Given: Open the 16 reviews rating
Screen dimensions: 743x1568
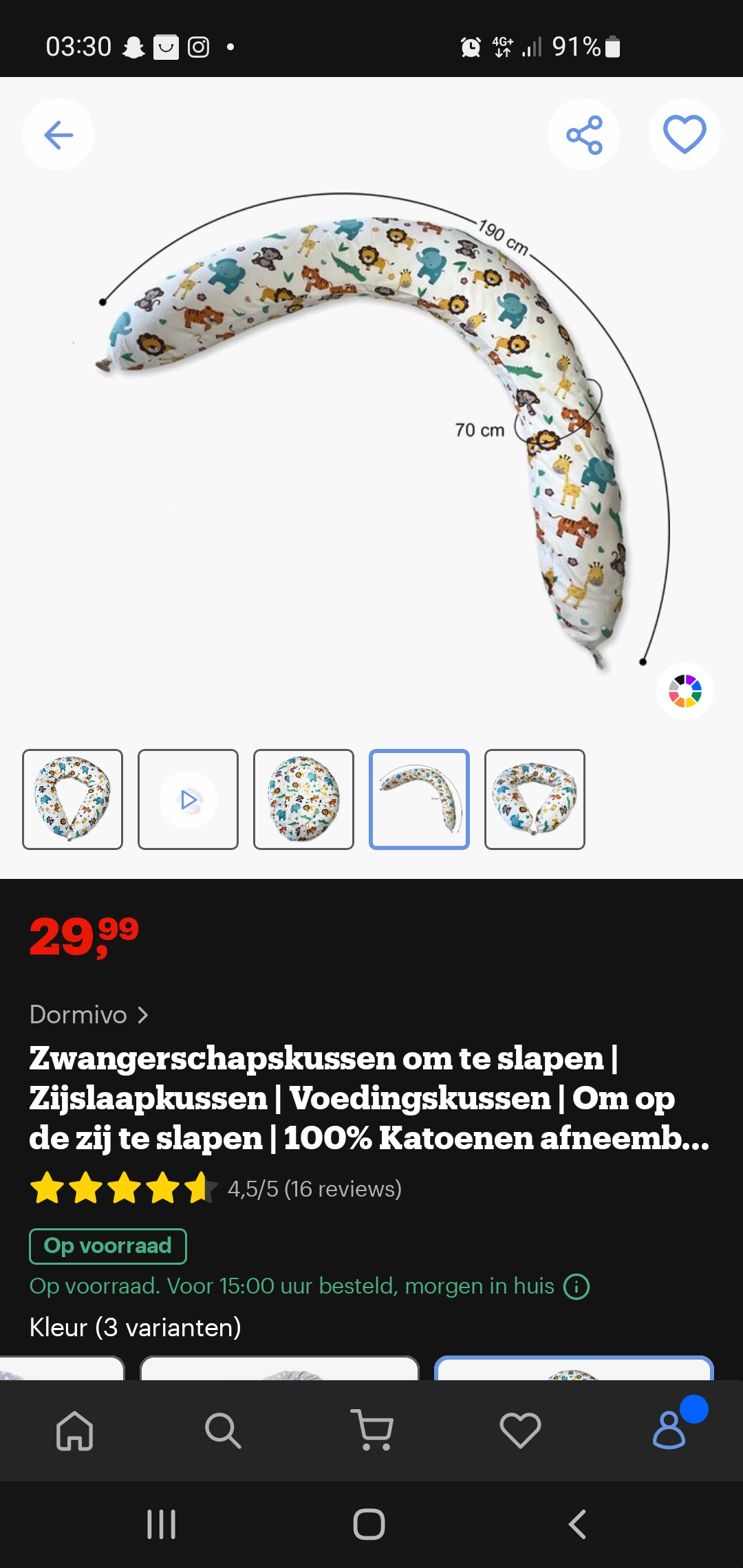Looking at the screenshot, I should pyautogui.click(x=314, y=1188).
